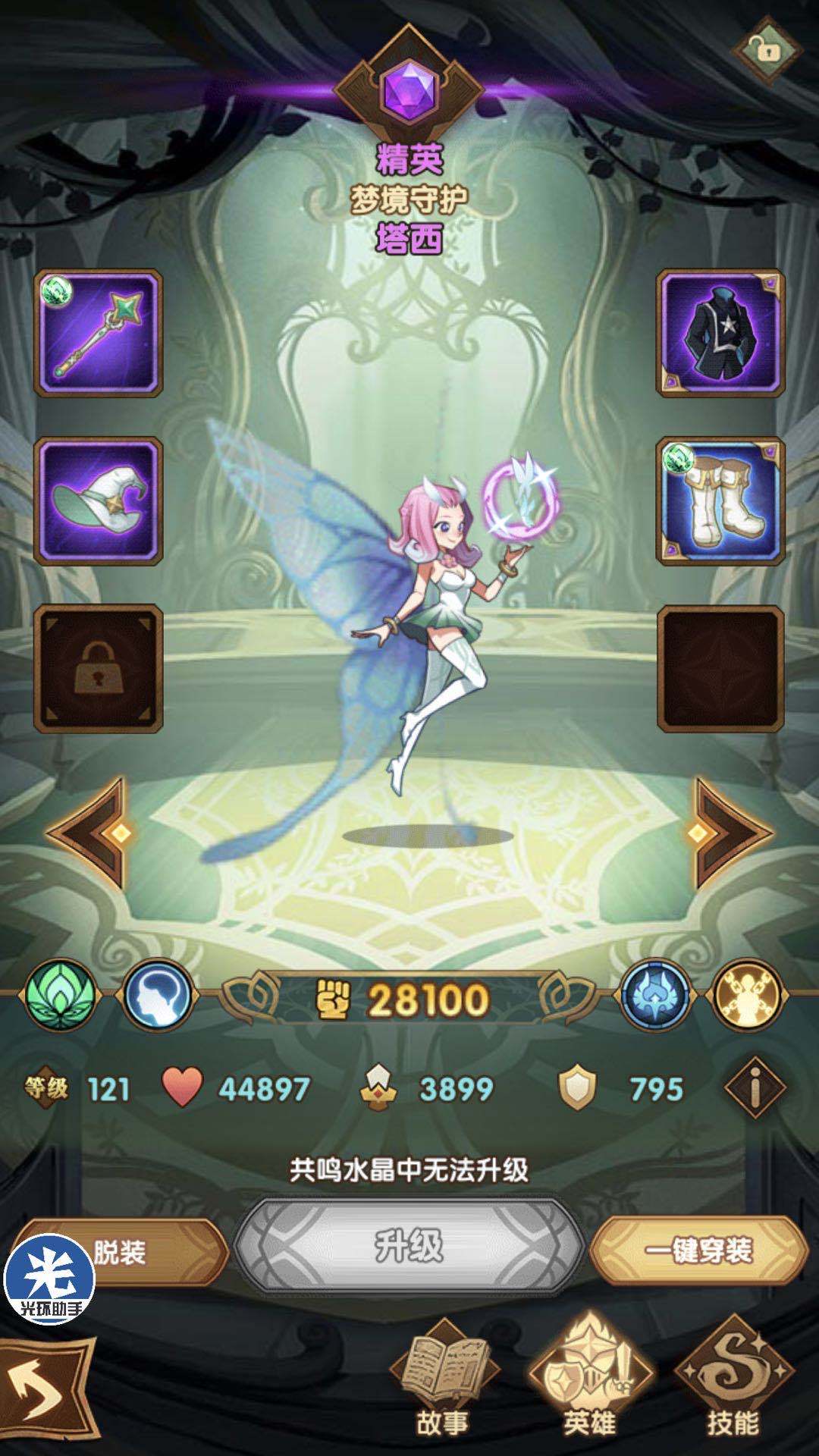Open detailed hero stats info
The image size is (819, 1456).
[755, 1088]
